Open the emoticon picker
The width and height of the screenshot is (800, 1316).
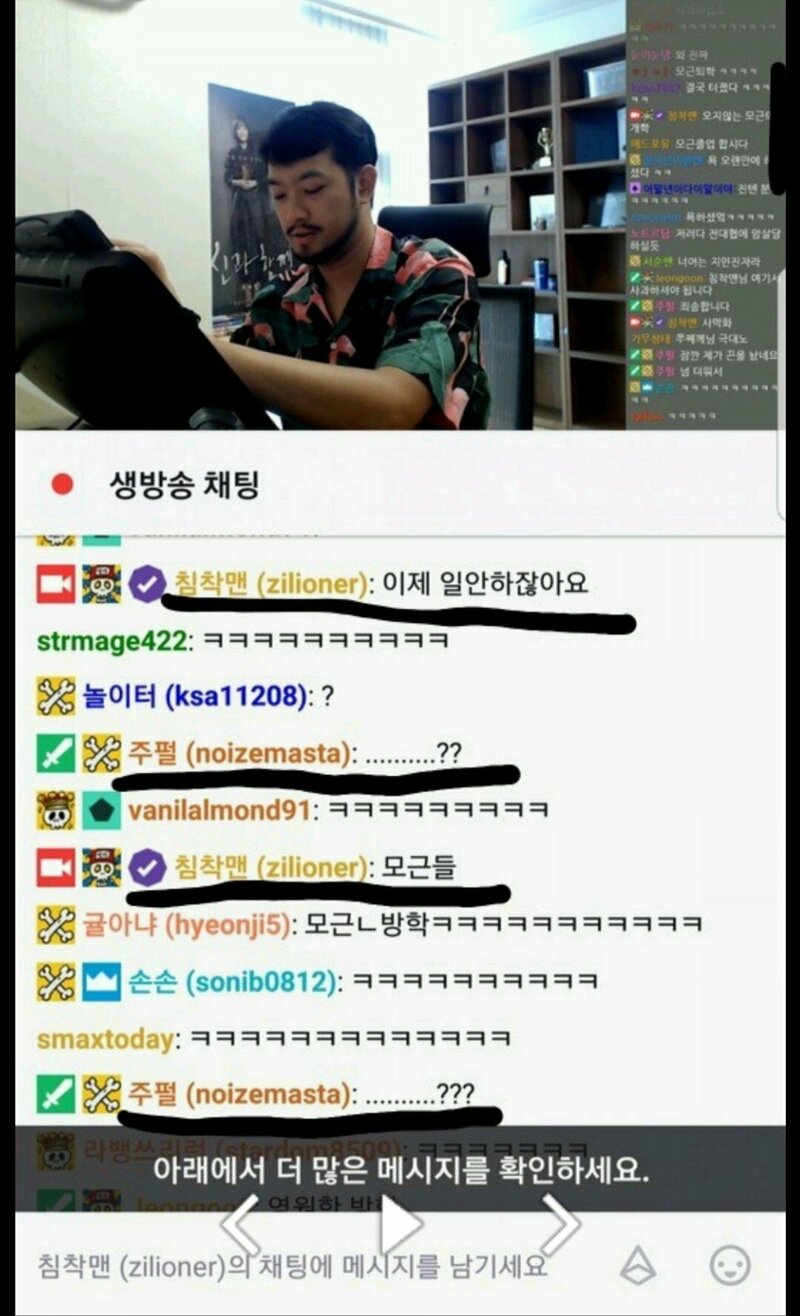click(730, 1266)
